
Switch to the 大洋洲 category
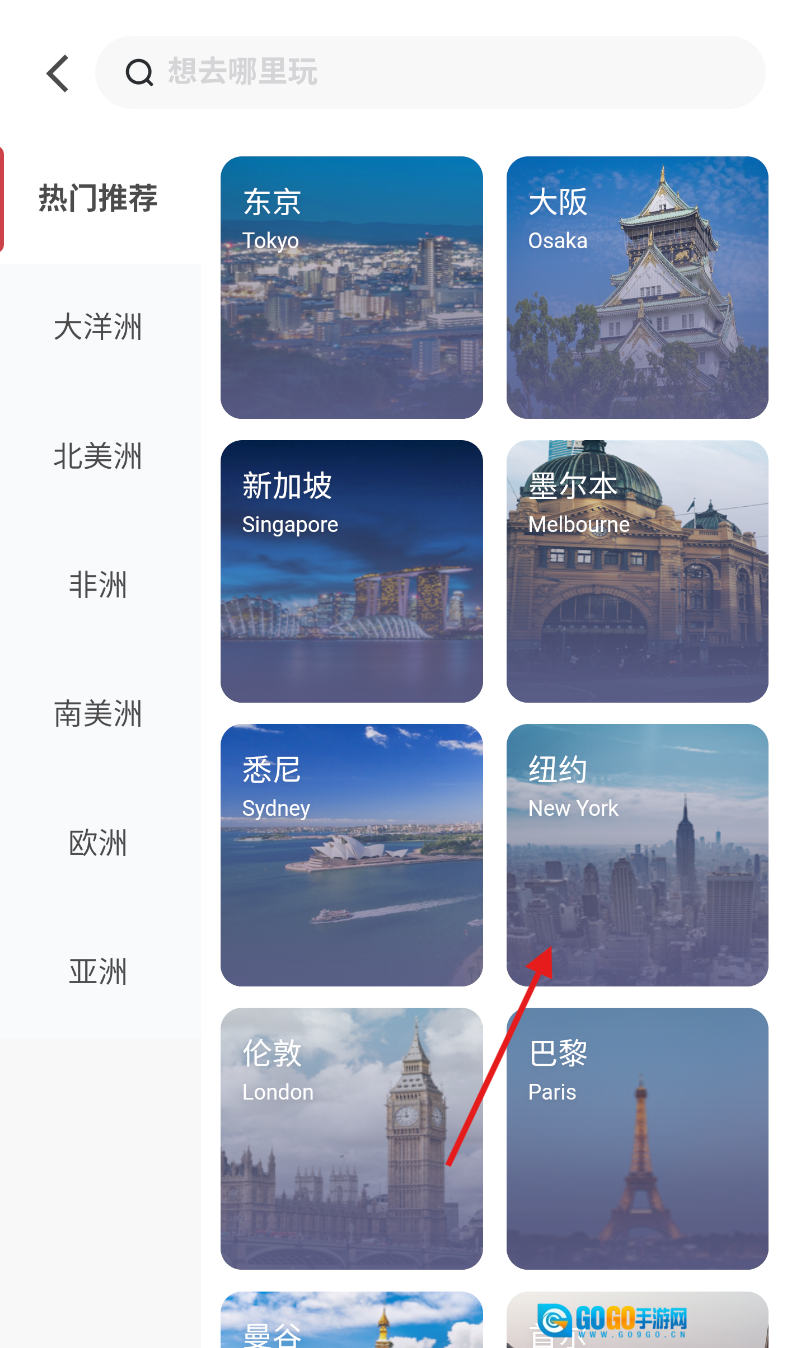(x=98, y=327)
